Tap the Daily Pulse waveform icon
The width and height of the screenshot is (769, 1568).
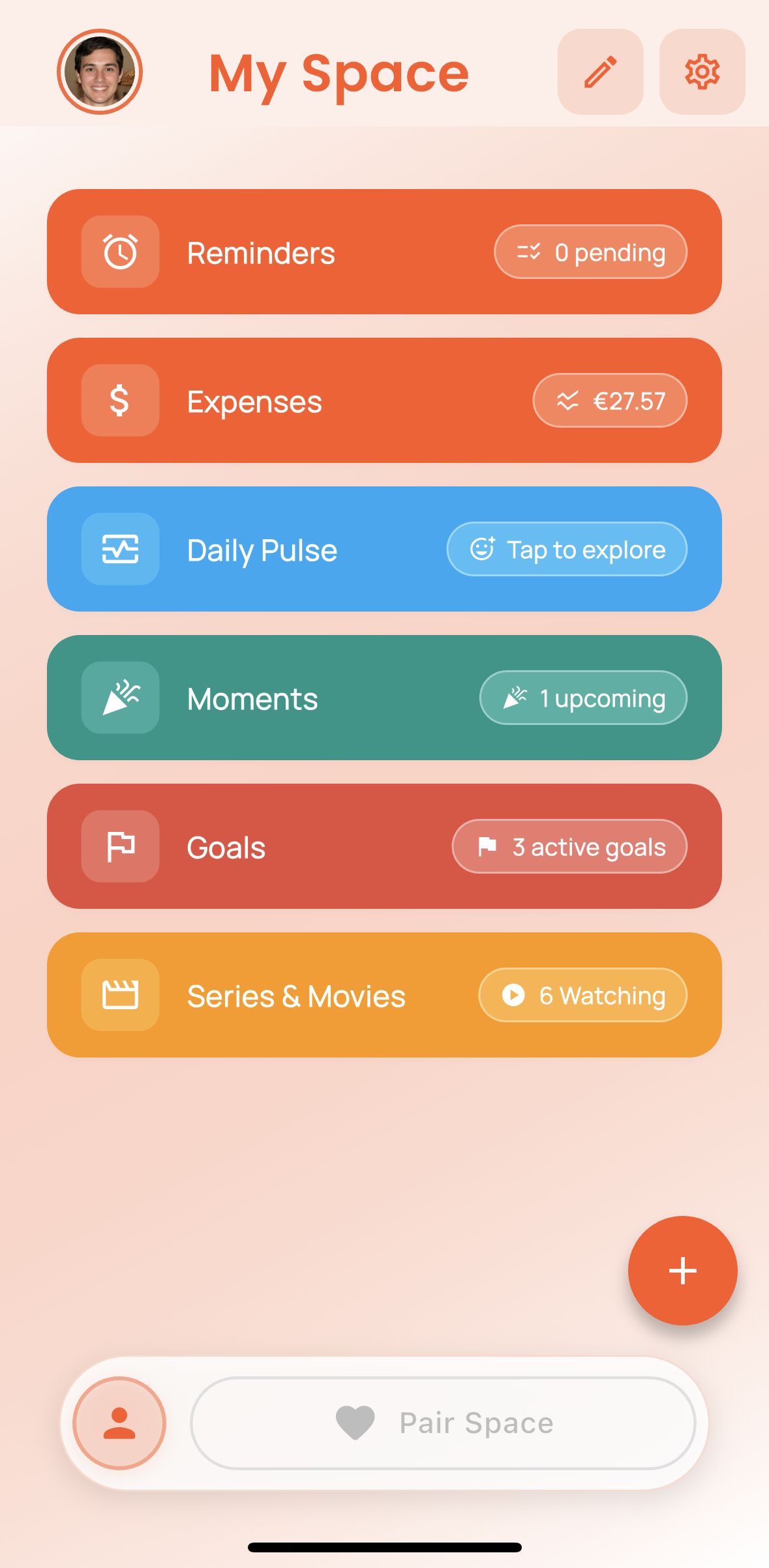pyautogui.click(x=119, y=549)
